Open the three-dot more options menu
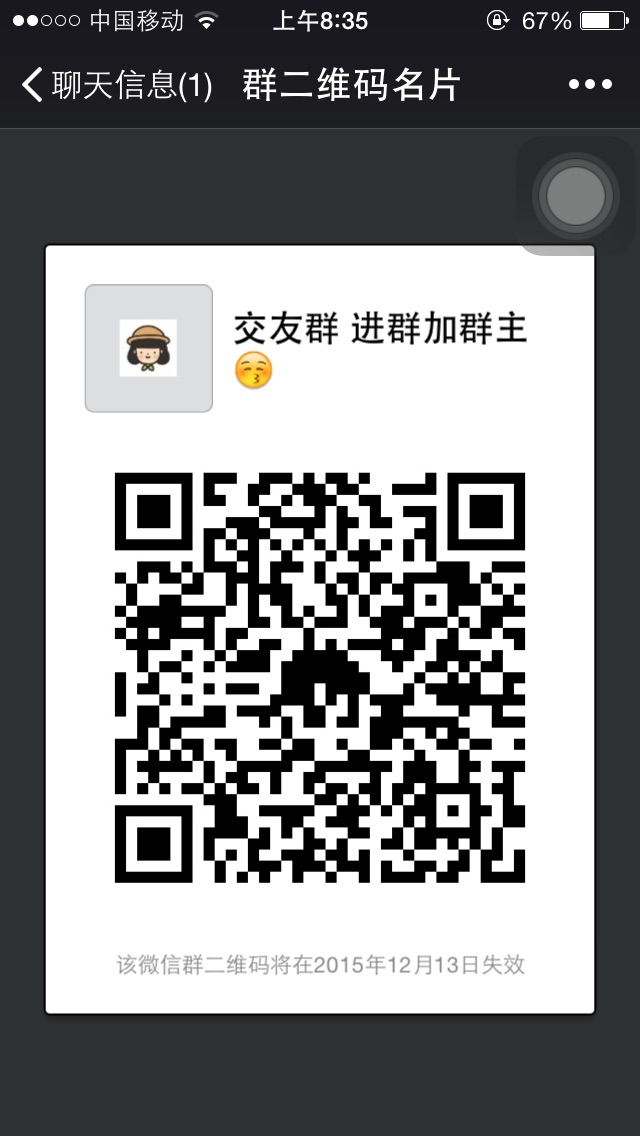This screenshot has height=1136, width=640. click(x=590, y=85)
